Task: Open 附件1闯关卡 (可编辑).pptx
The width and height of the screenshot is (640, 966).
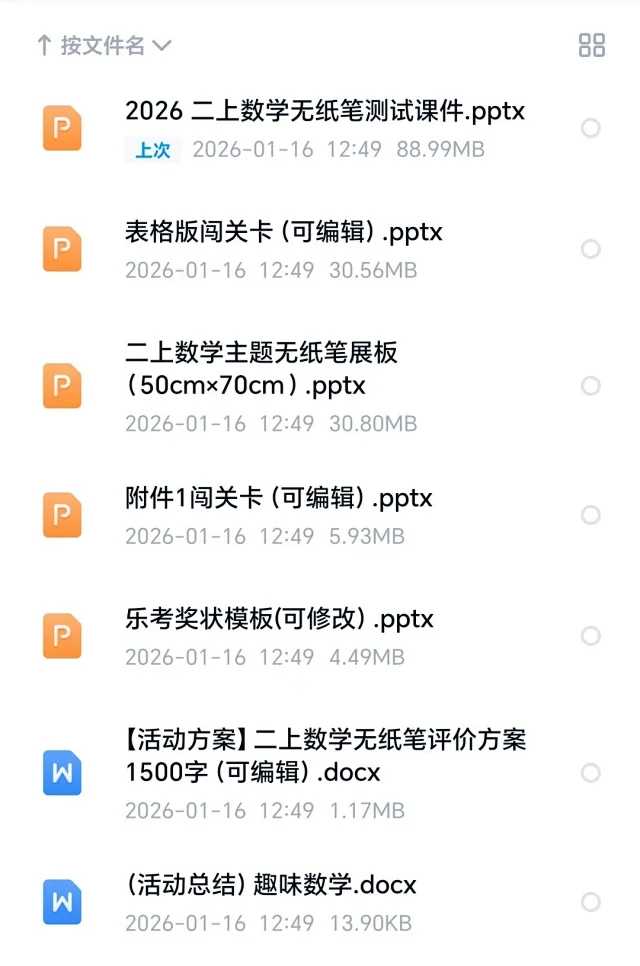Action: tap(278, 498)
